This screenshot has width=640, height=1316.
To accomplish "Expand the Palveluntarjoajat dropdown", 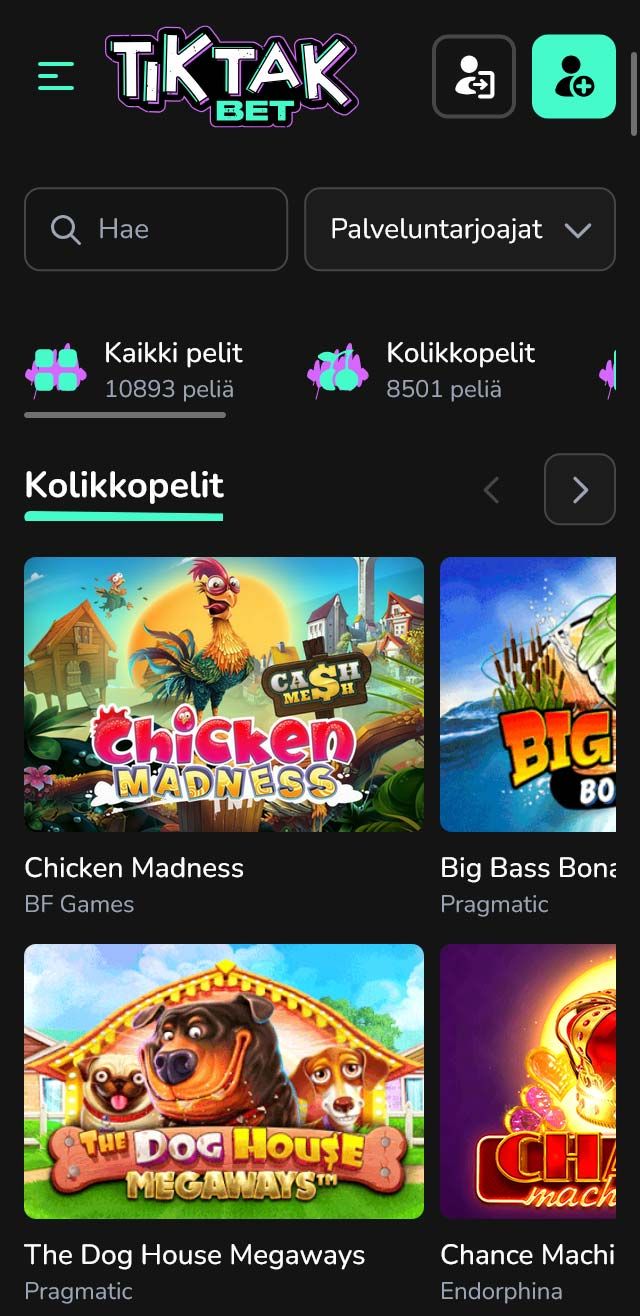I will pos(460,229).
